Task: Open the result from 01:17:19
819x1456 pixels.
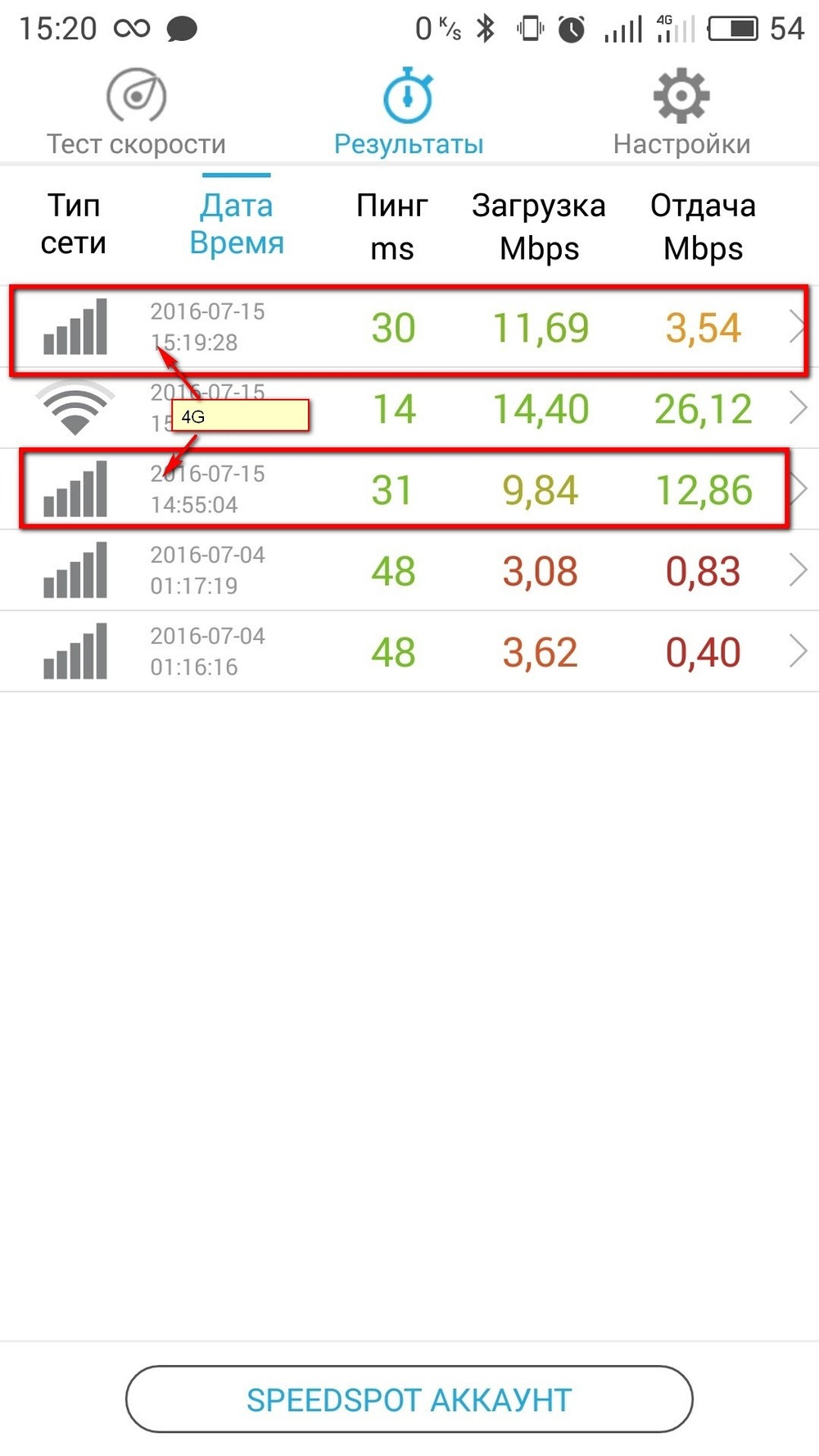Action: click(409, 570)
